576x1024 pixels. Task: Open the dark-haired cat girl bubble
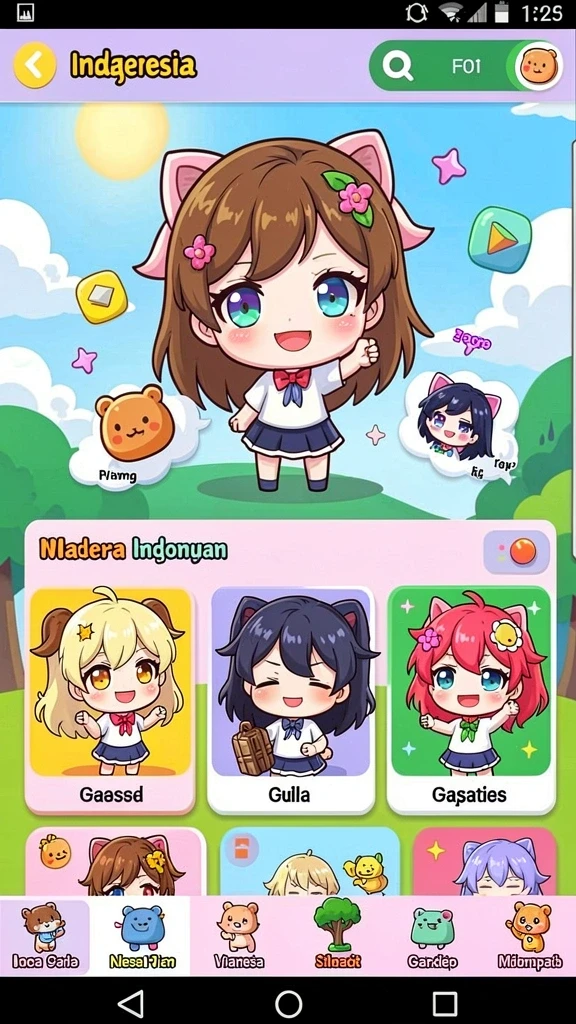[x=458, y=426]
